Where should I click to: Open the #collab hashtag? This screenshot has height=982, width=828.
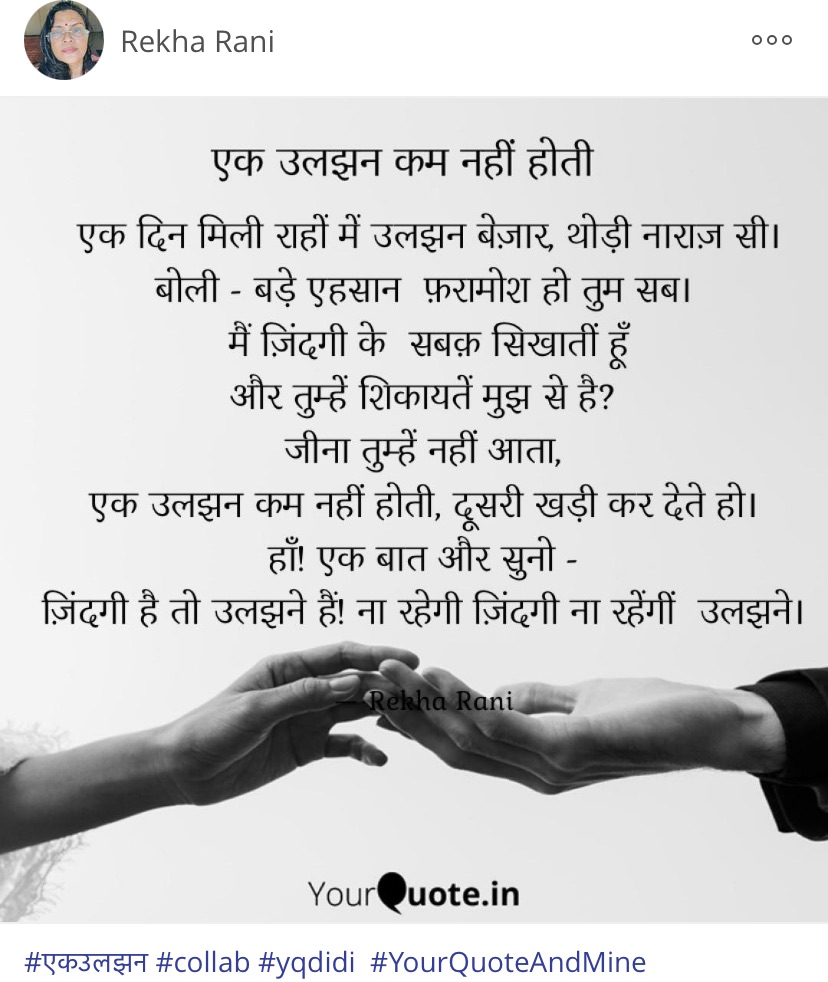tap(203, 963)
